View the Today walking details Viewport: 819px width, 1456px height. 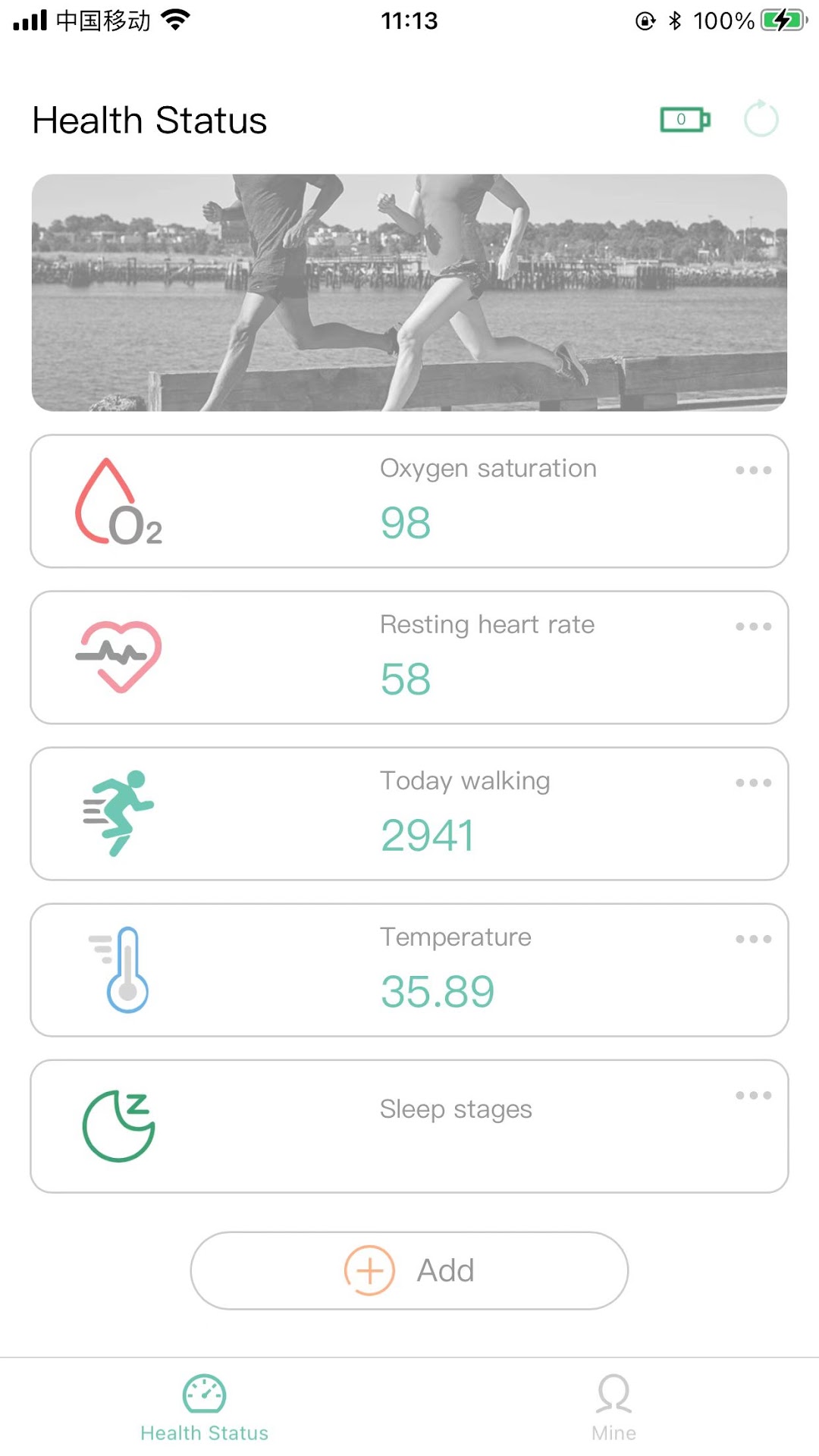point(409,814)
